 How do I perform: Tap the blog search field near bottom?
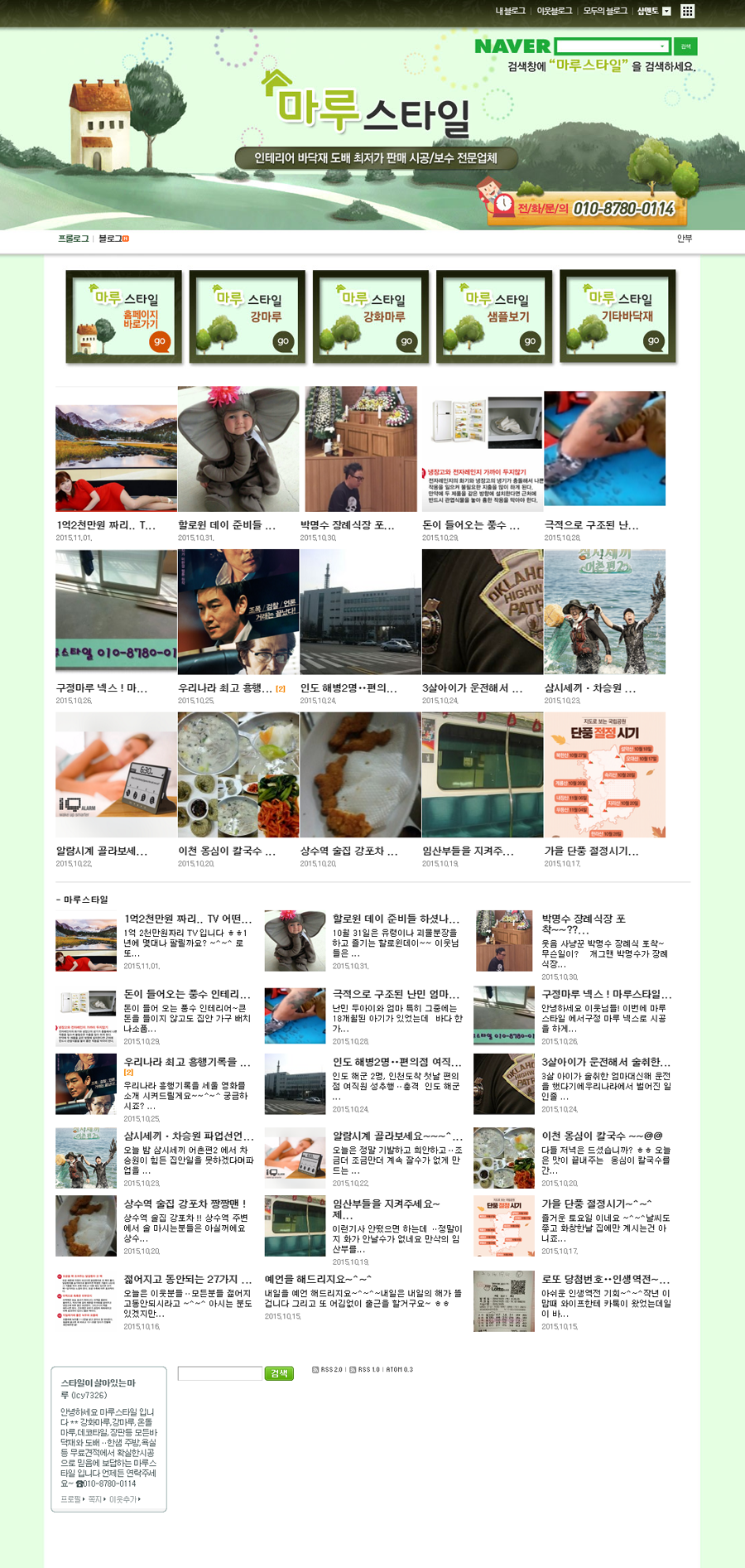(219, 1374)
